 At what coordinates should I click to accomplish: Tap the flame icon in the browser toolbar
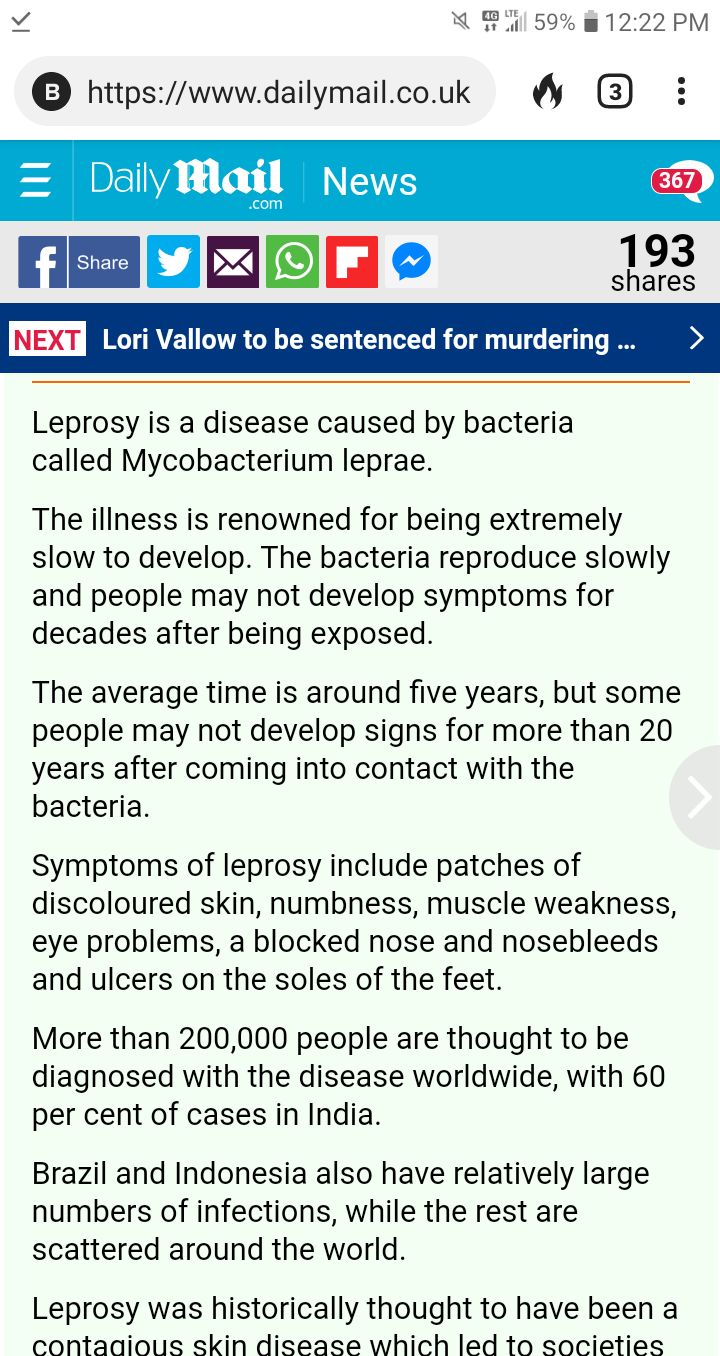(x=547, y=93)
